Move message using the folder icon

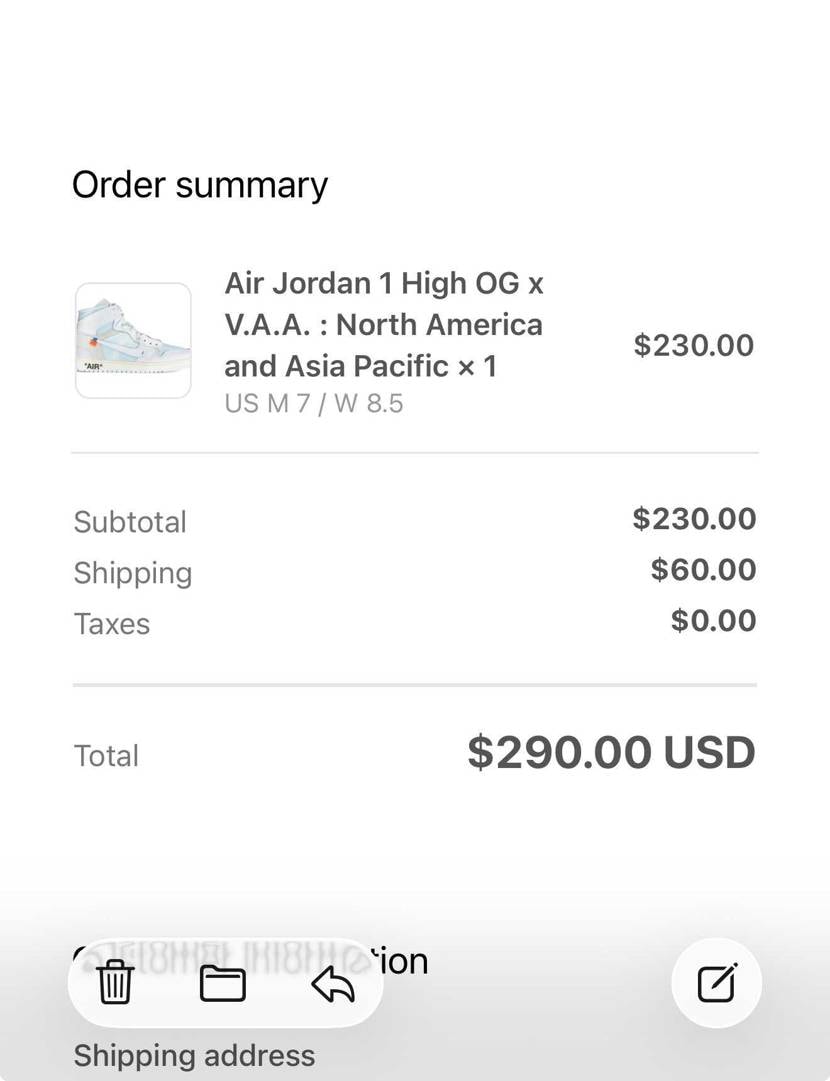[223, 983]
